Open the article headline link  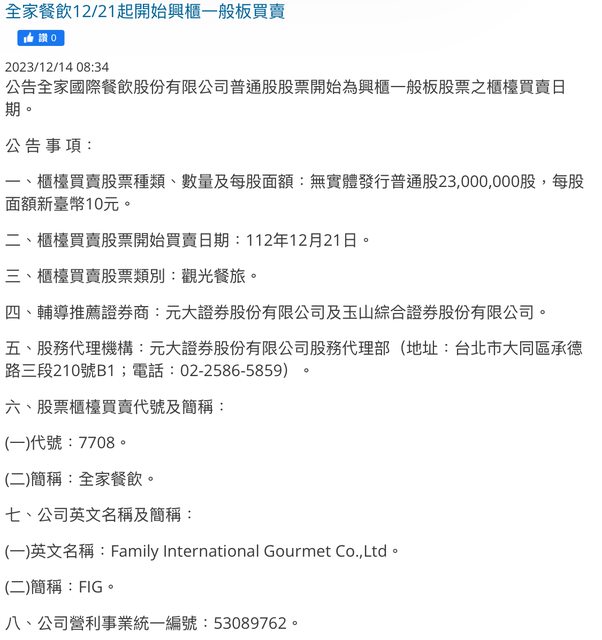click(x=145, y=11)
